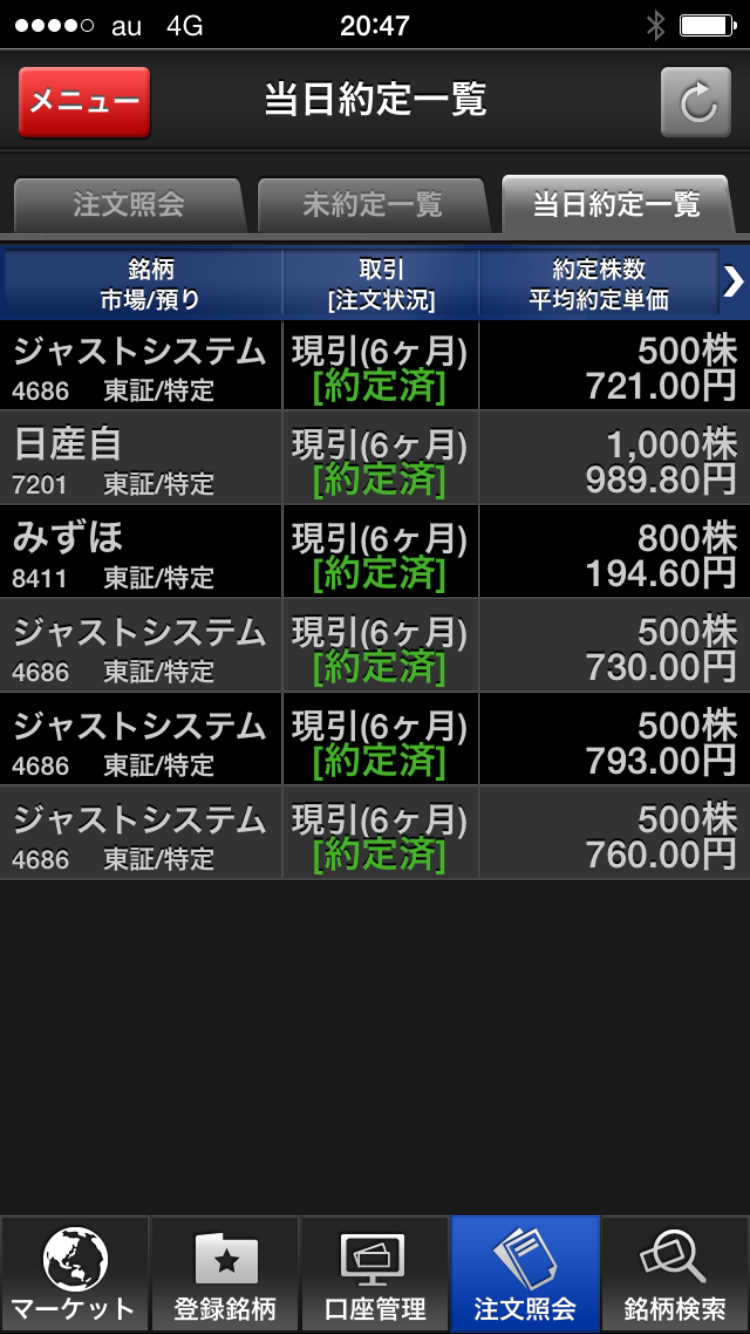Go to the 銘柄検索 bottom tab

[x=675, y=1275]
